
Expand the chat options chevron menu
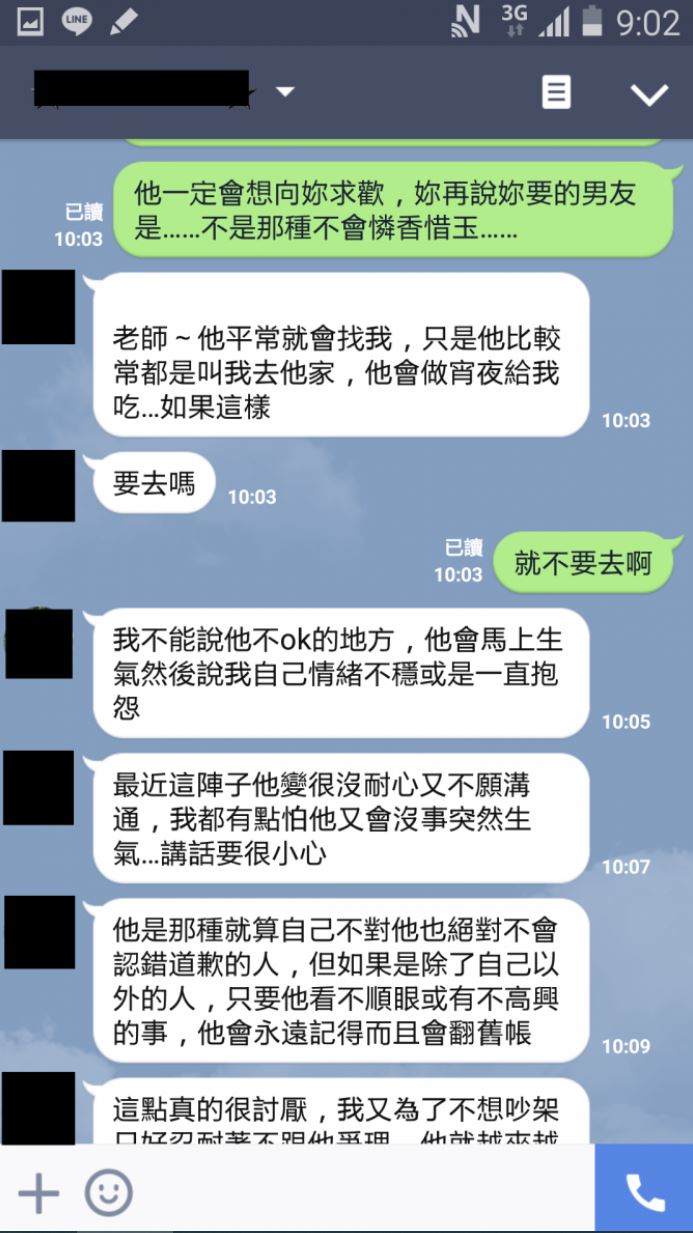[649, 94]
